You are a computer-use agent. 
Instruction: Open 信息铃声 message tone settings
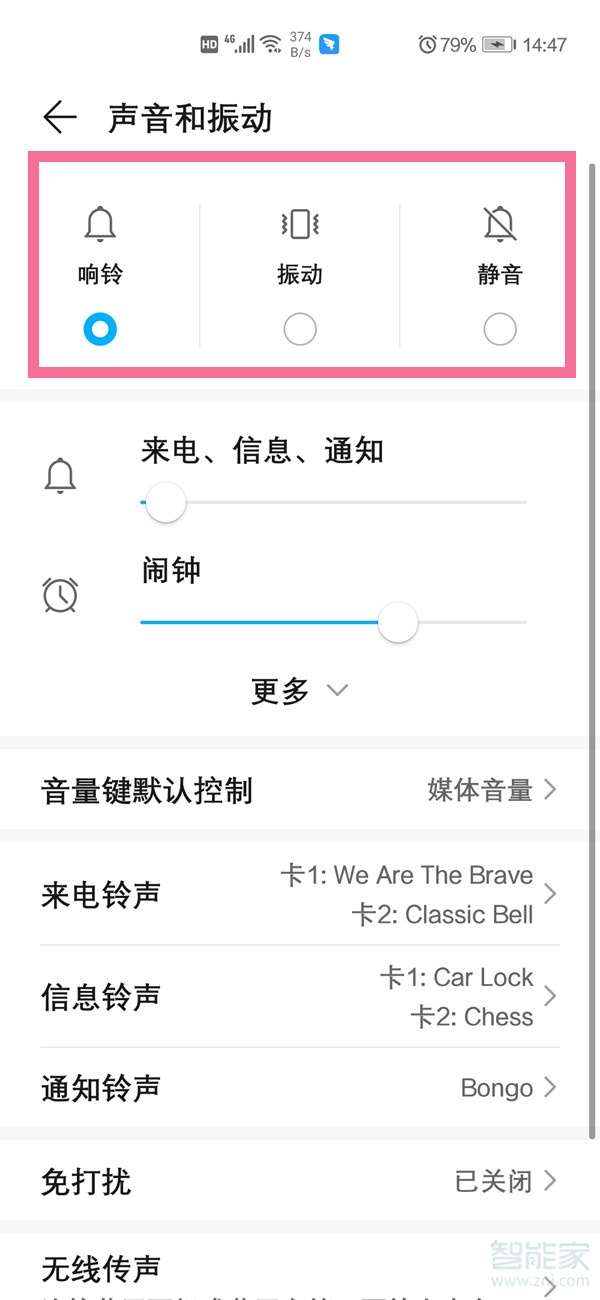pyautogui.click(x=300, y=997)
